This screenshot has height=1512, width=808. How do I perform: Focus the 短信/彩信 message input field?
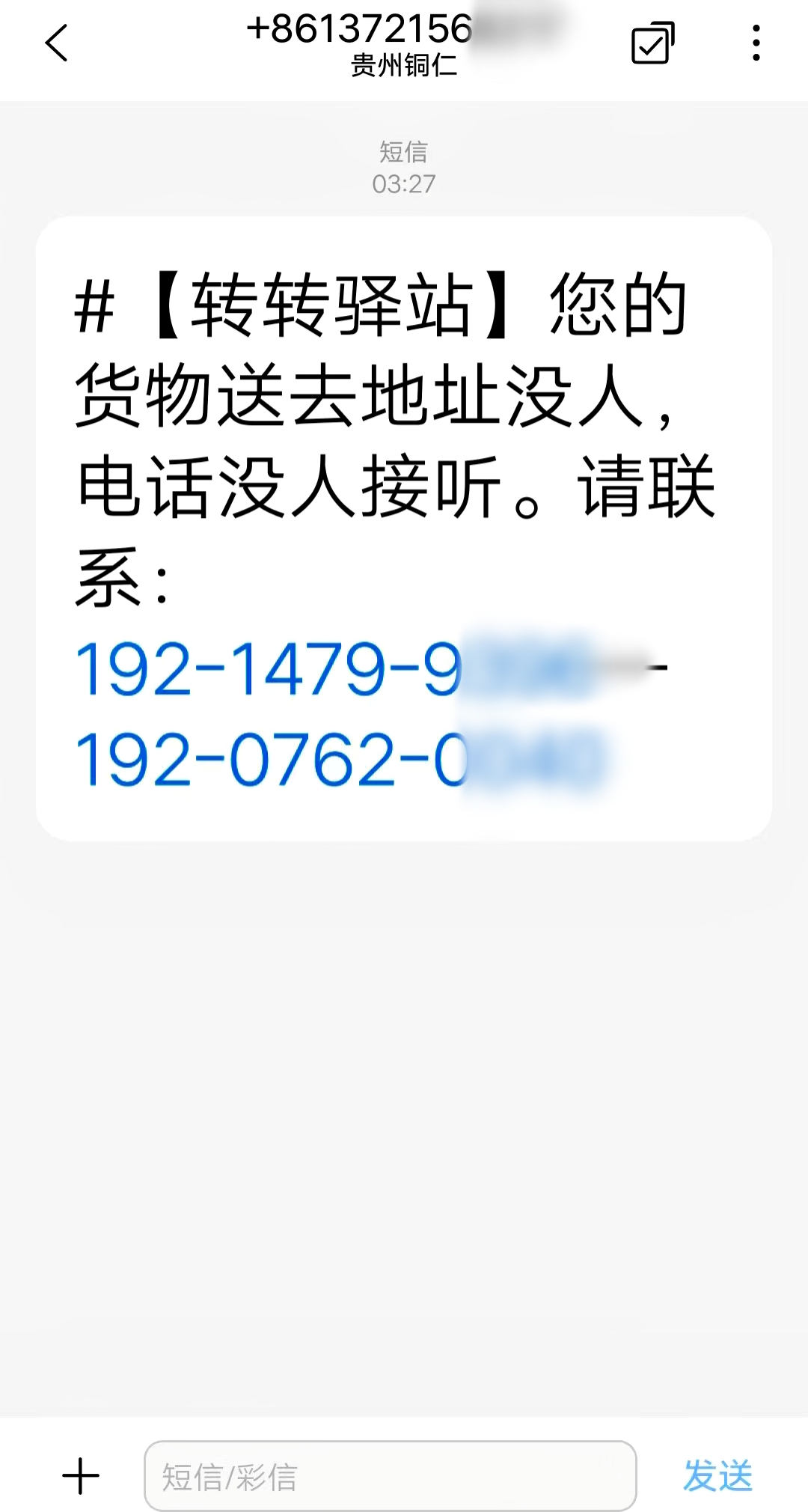coord(390,1475)
